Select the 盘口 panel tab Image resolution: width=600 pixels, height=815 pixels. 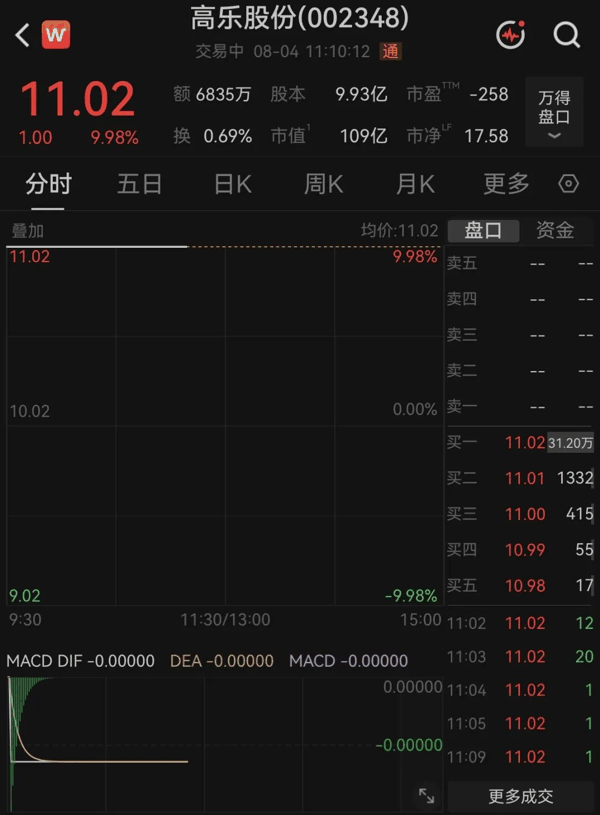coord(483,230)
